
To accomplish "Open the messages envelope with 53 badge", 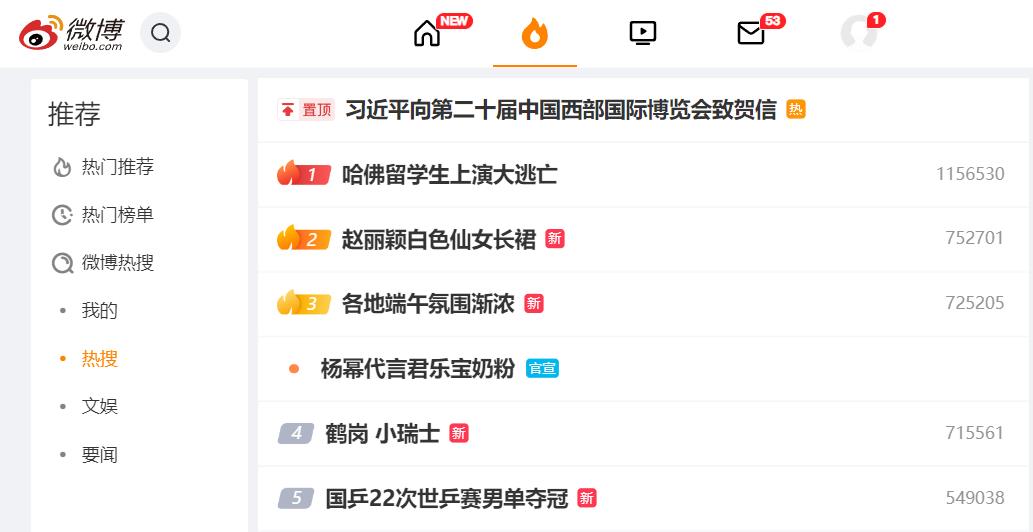I will click(750, 33).
